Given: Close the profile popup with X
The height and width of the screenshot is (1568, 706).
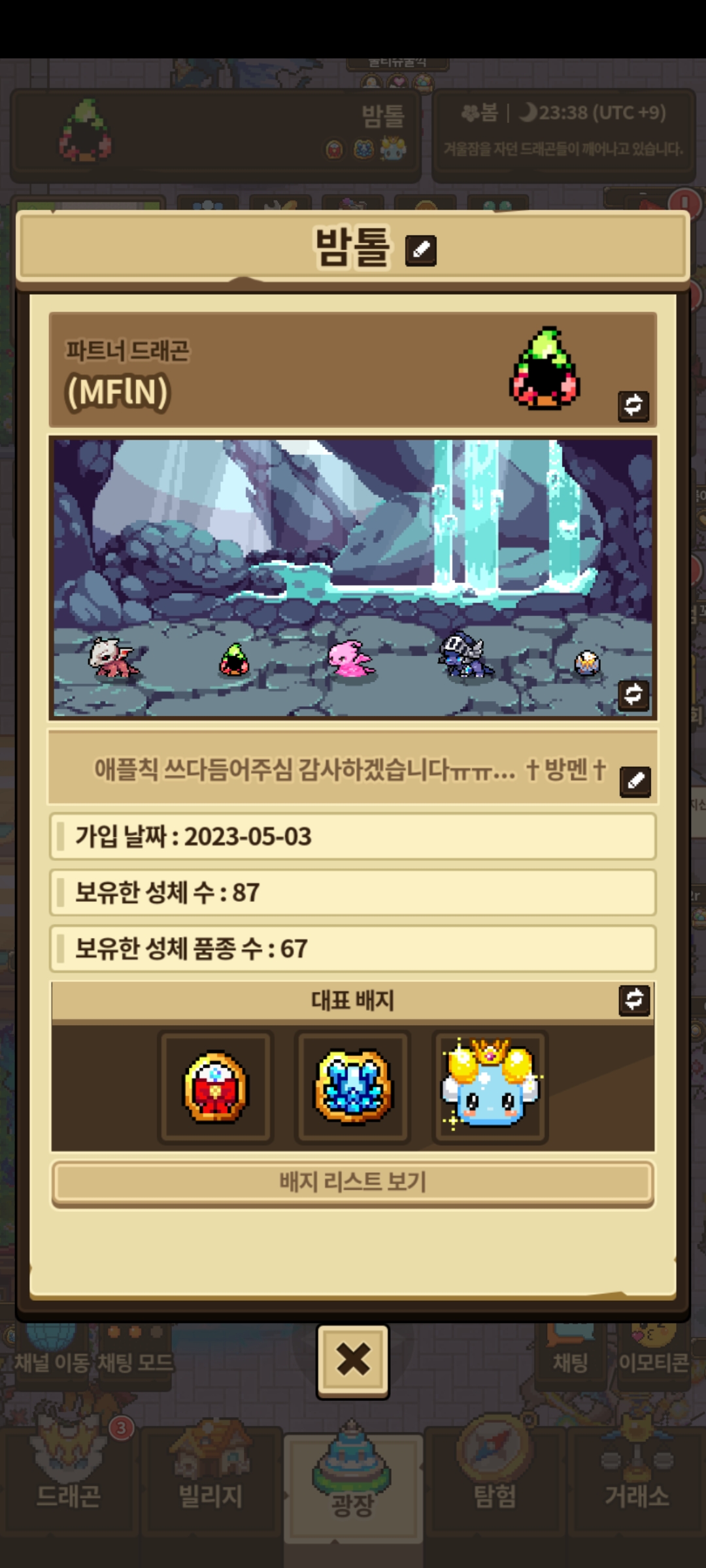Looking at the screenshot, I should tap(353, 1360).
